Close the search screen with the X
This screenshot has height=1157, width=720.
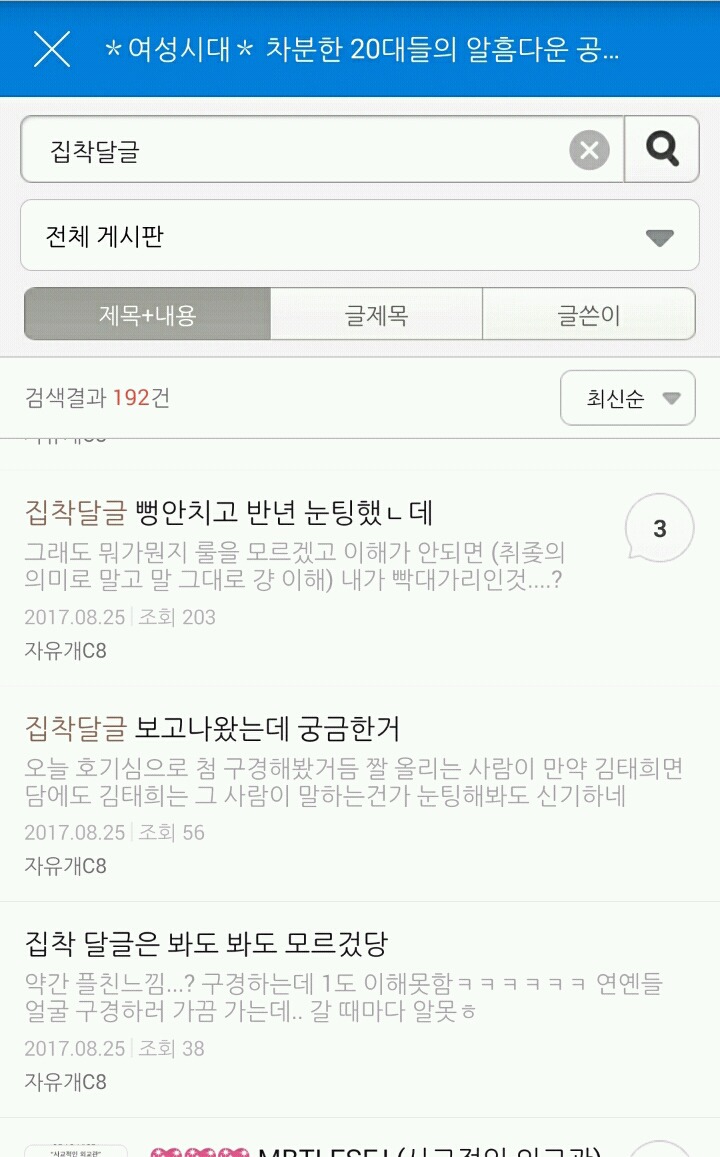click(x=52, y=48)
